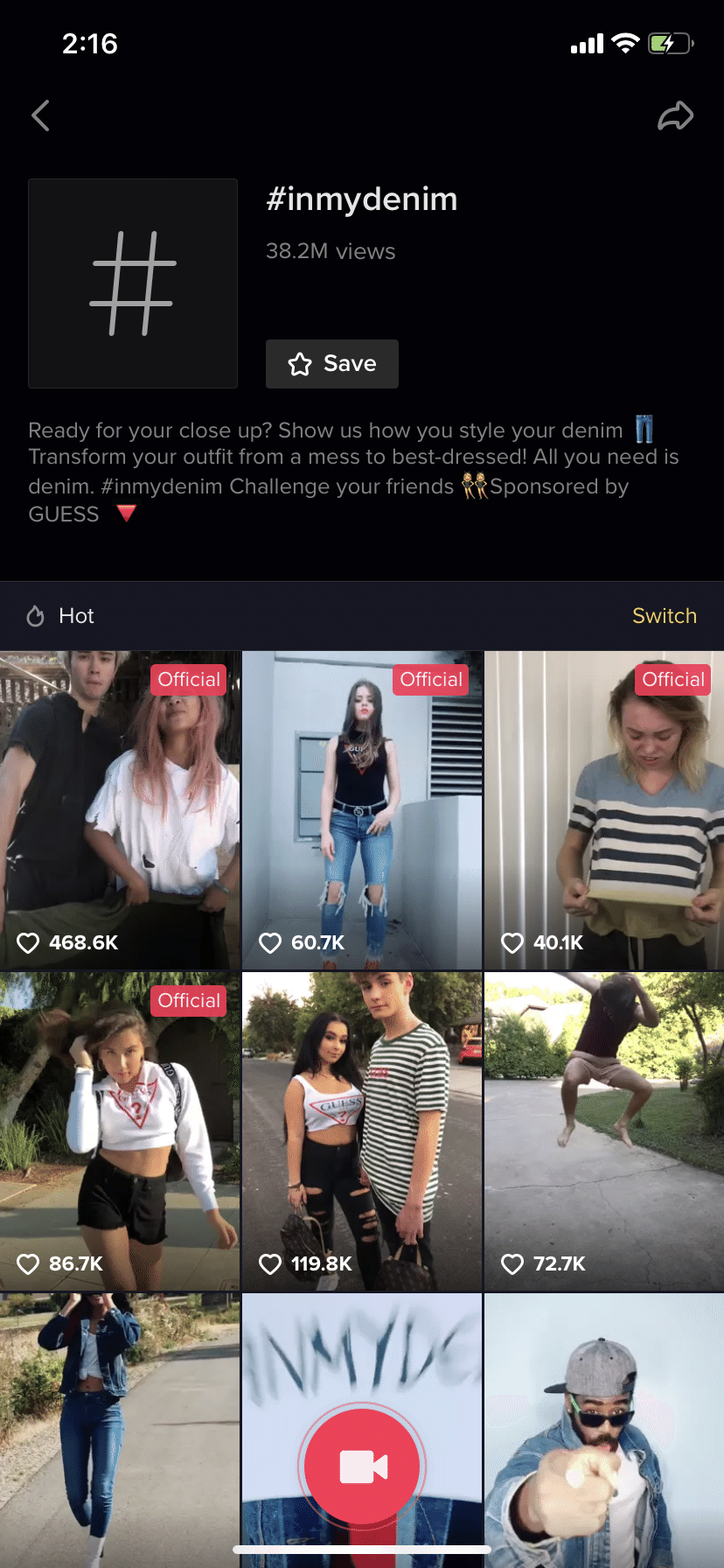Go back using the back arrow
724x1568 pixels.
(x=40, y=115)
